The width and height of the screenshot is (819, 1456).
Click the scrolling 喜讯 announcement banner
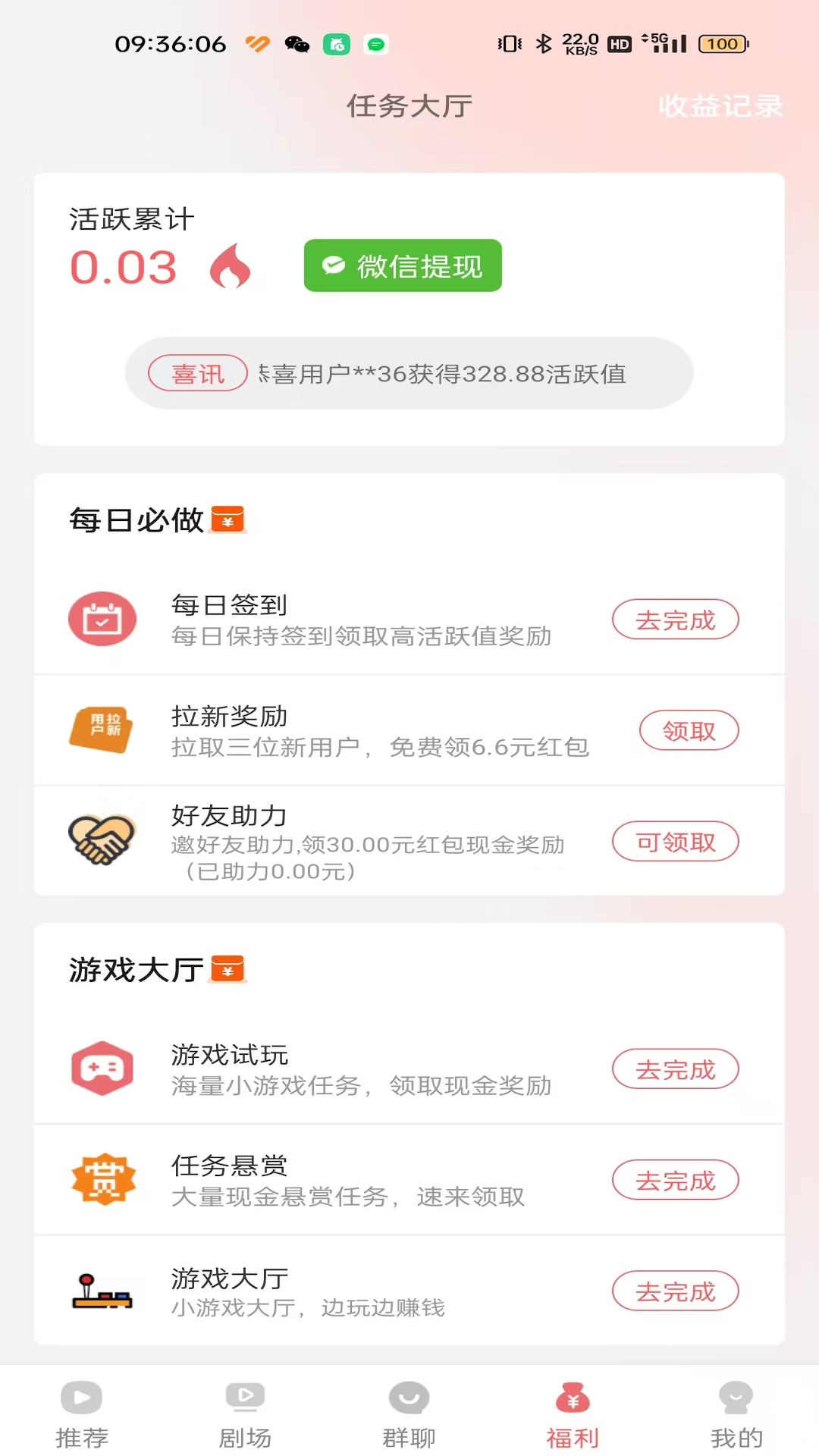[x=409, y=374]
